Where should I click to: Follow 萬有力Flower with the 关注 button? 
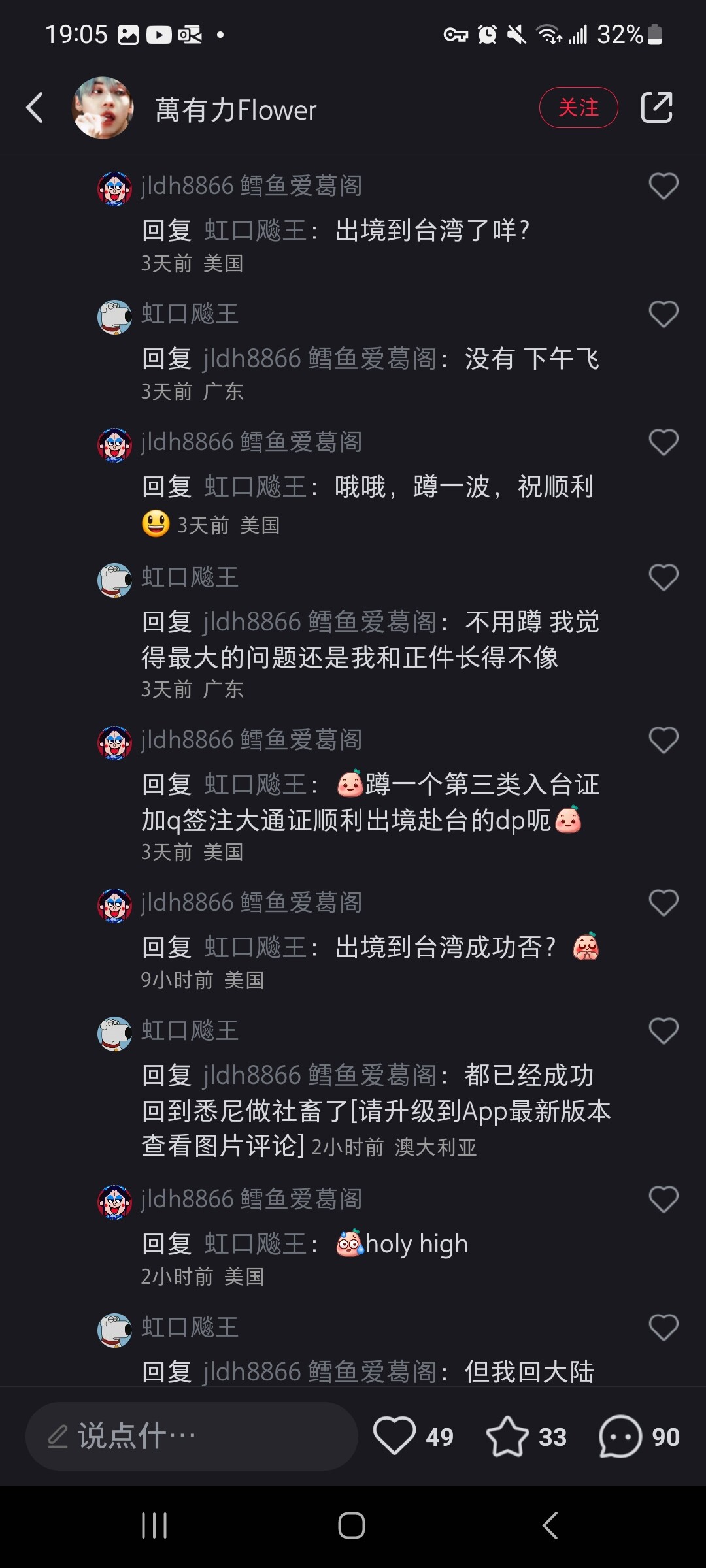pyautogui.click(x=578, y=108)
